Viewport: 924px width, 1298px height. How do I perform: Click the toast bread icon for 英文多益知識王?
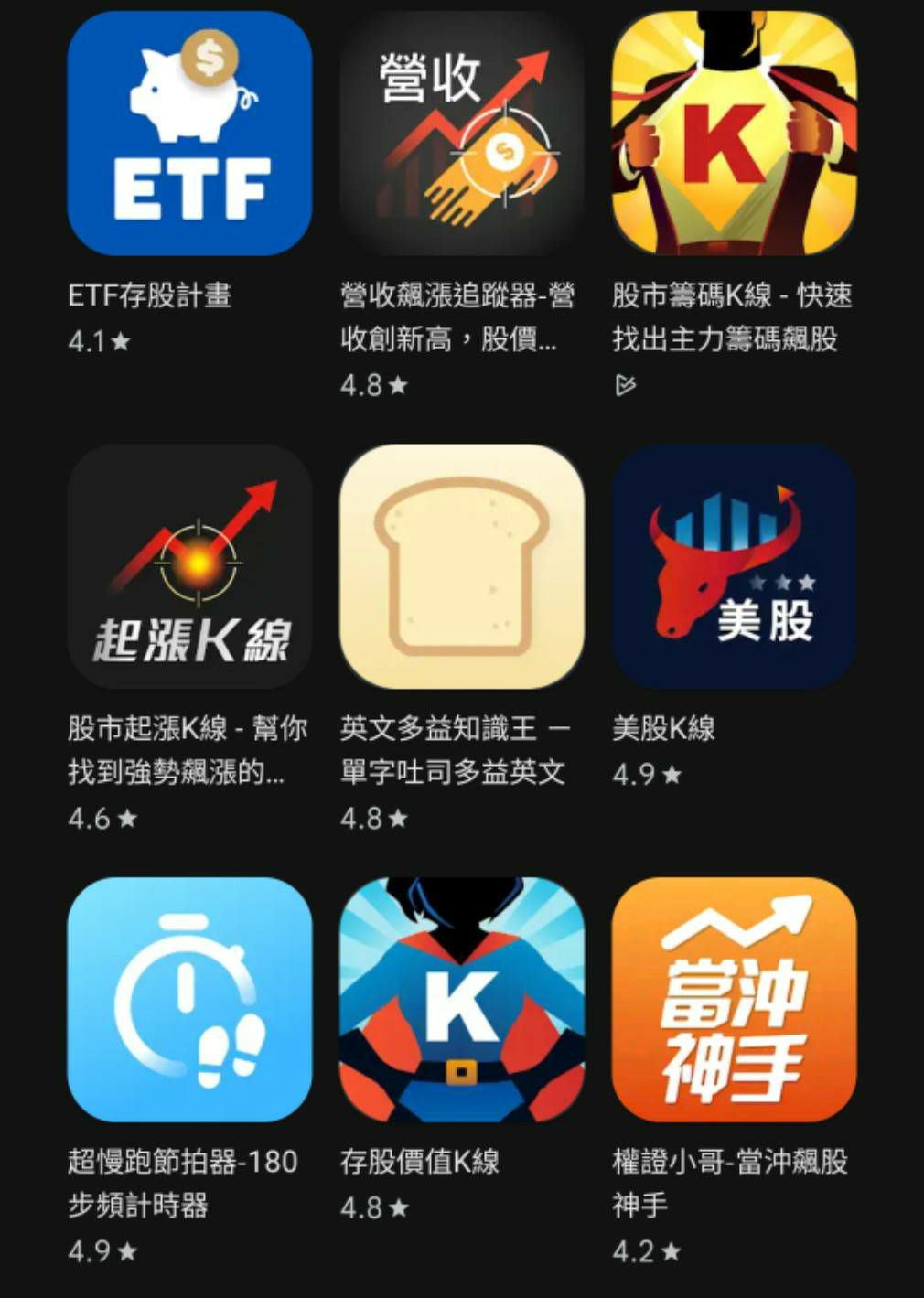point(462,567)
